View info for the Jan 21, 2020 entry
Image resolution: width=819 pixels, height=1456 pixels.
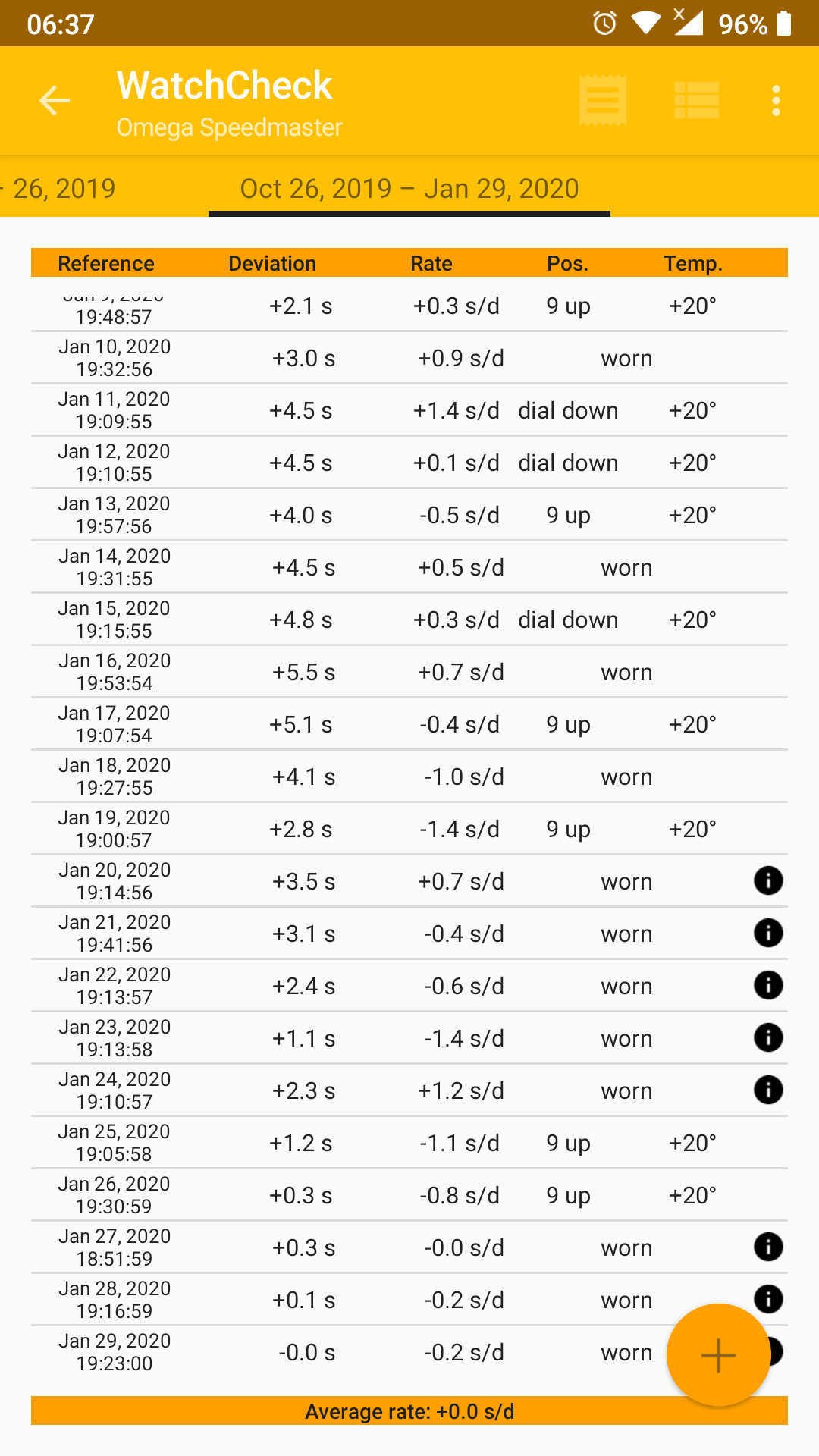coord(768,933)
